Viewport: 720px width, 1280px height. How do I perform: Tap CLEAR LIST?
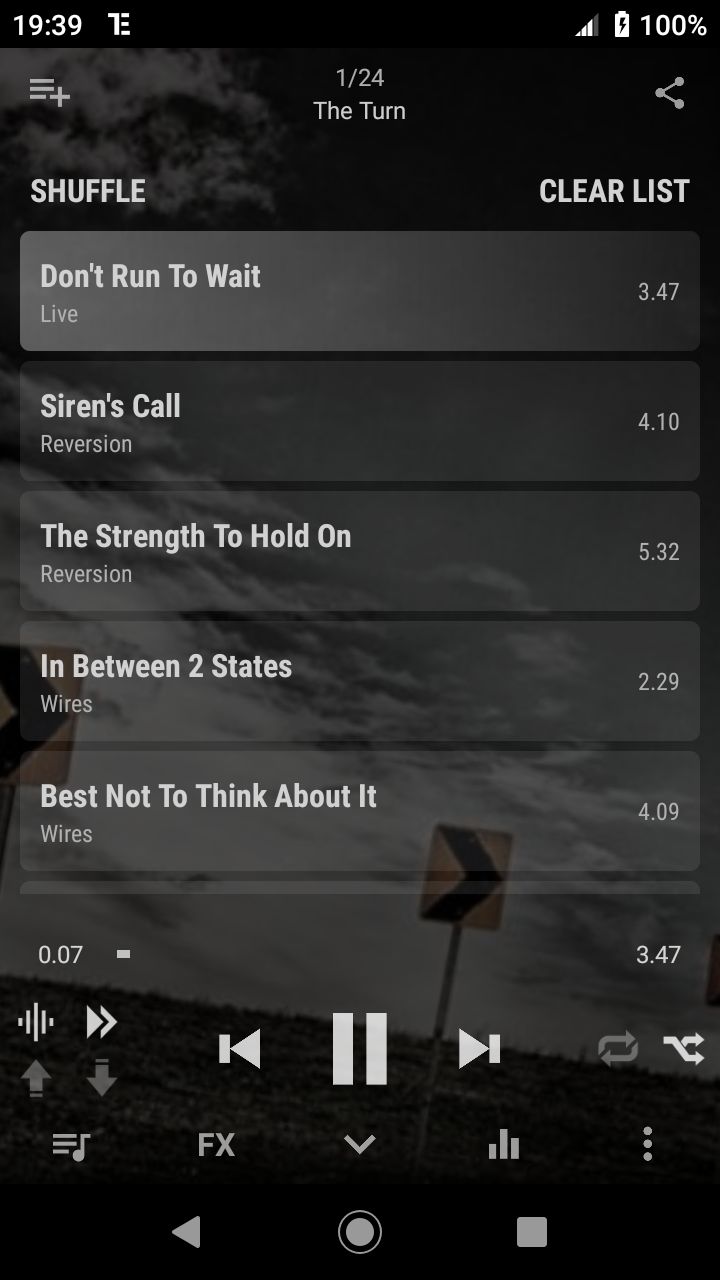click(x=614, y=191)
